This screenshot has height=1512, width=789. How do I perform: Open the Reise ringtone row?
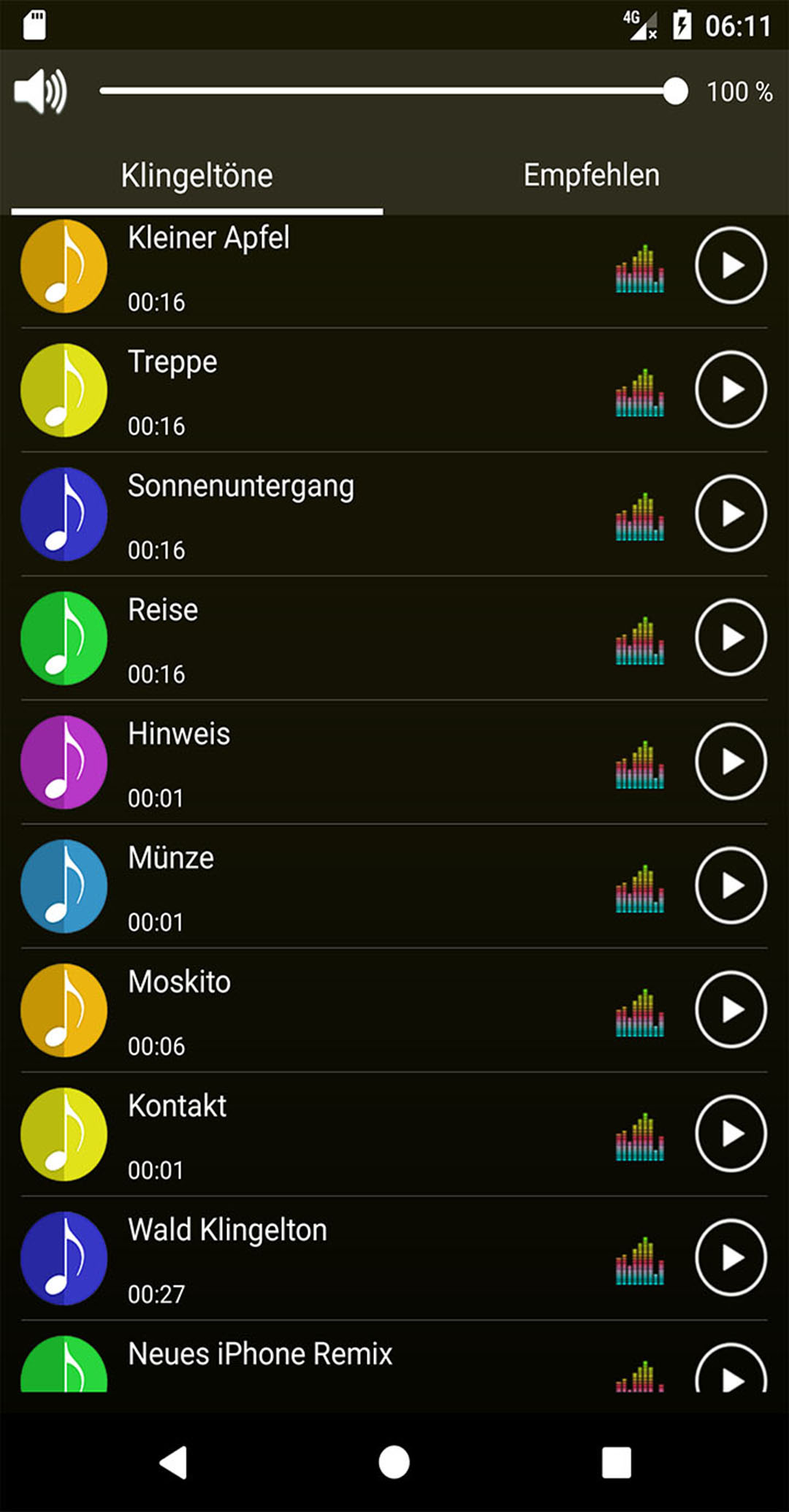[394, 638]
